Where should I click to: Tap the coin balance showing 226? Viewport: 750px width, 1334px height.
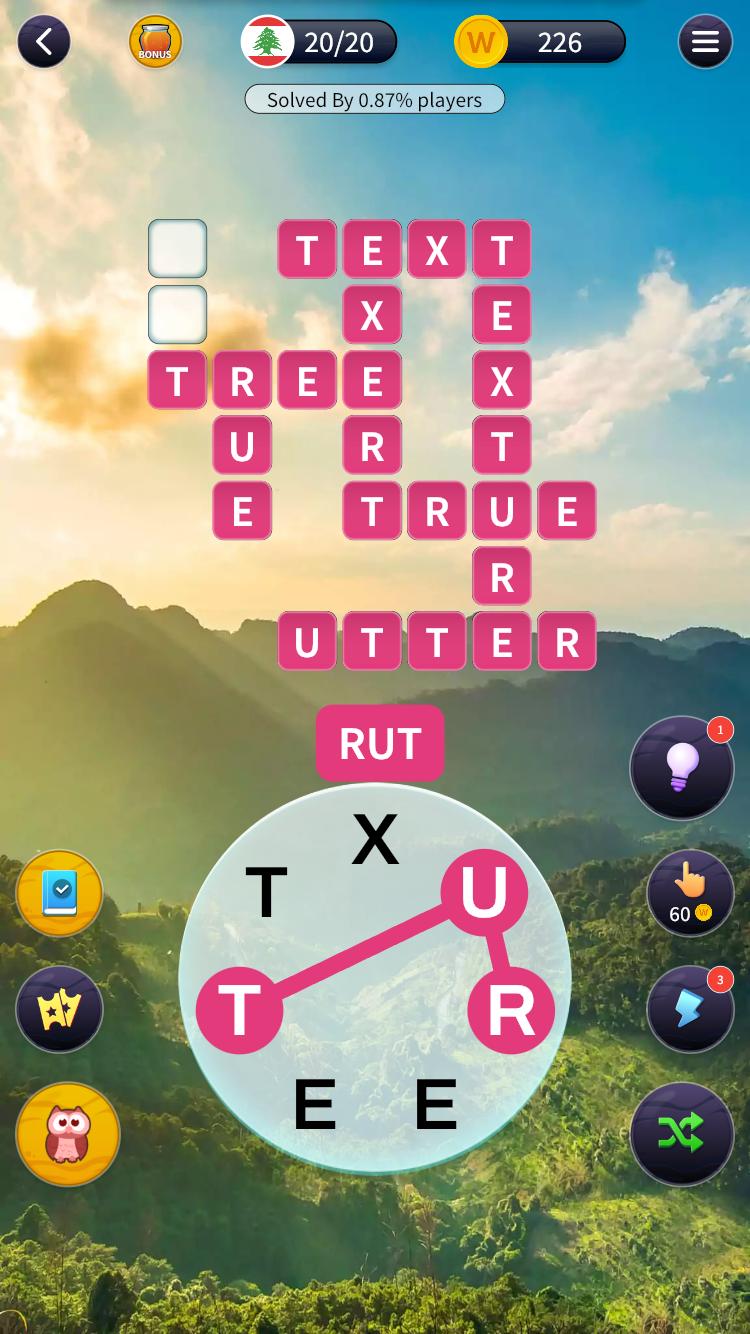(541, 42)
